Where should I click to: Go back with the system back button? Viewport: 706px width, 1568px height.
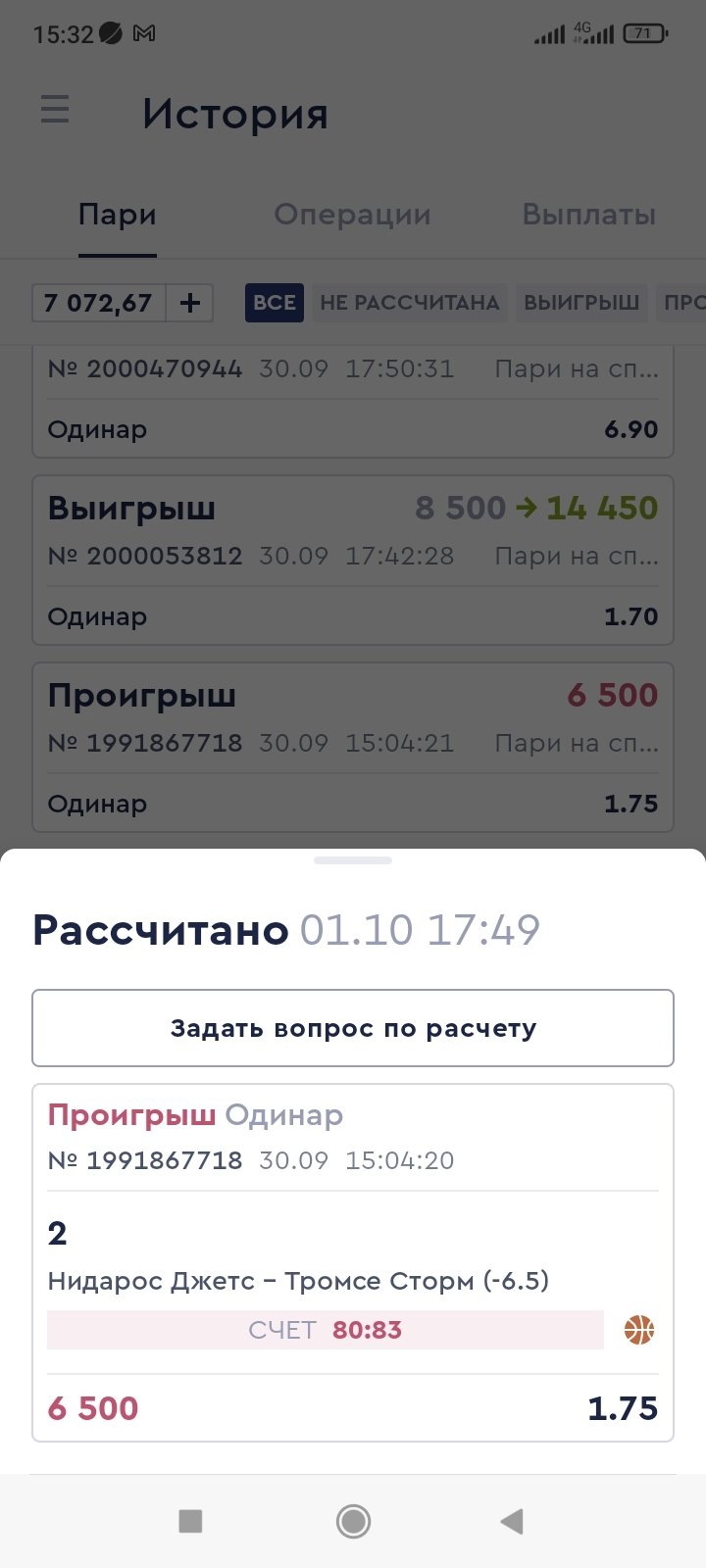click(512, 1521)
